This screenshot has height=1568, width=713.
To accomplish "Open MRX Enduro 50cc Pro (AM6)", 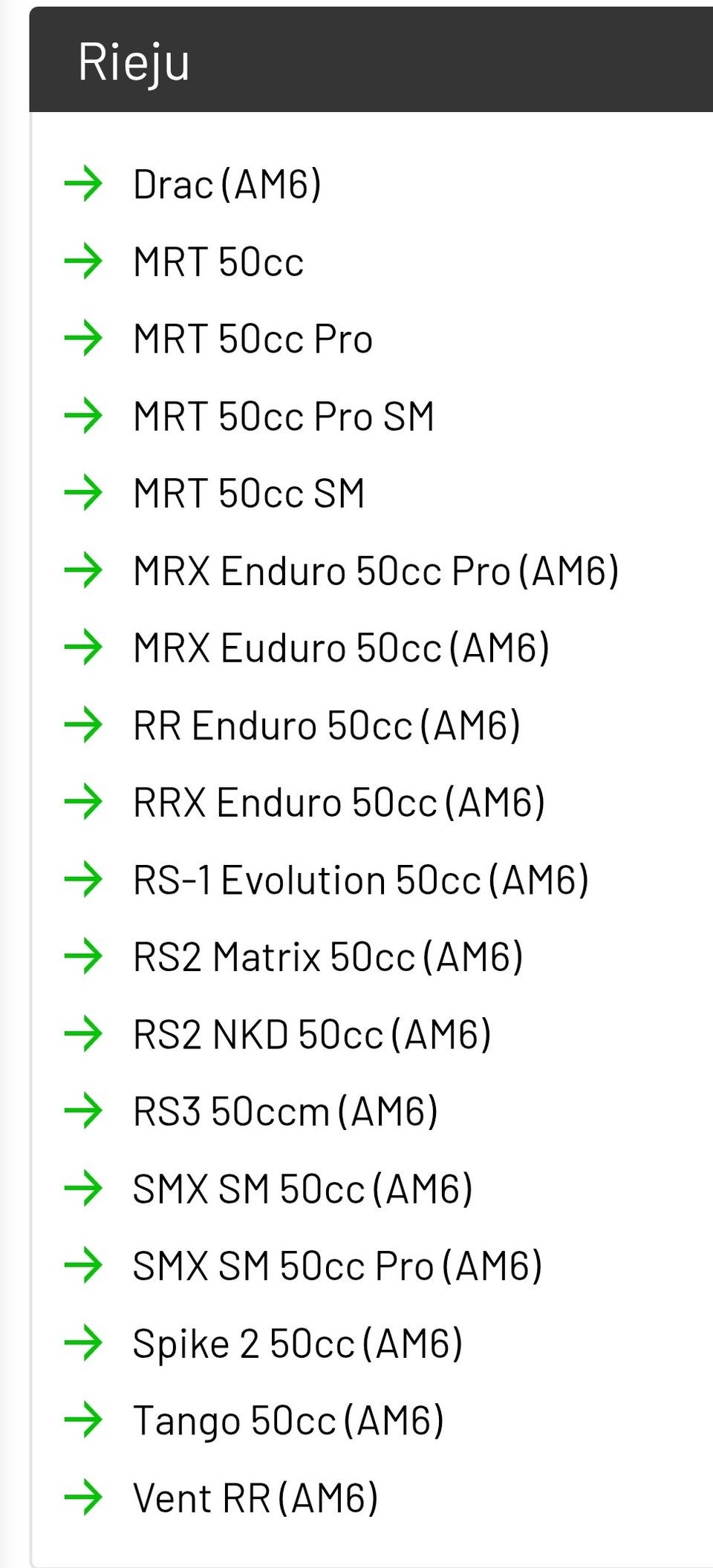I will (x=376, y=571).
